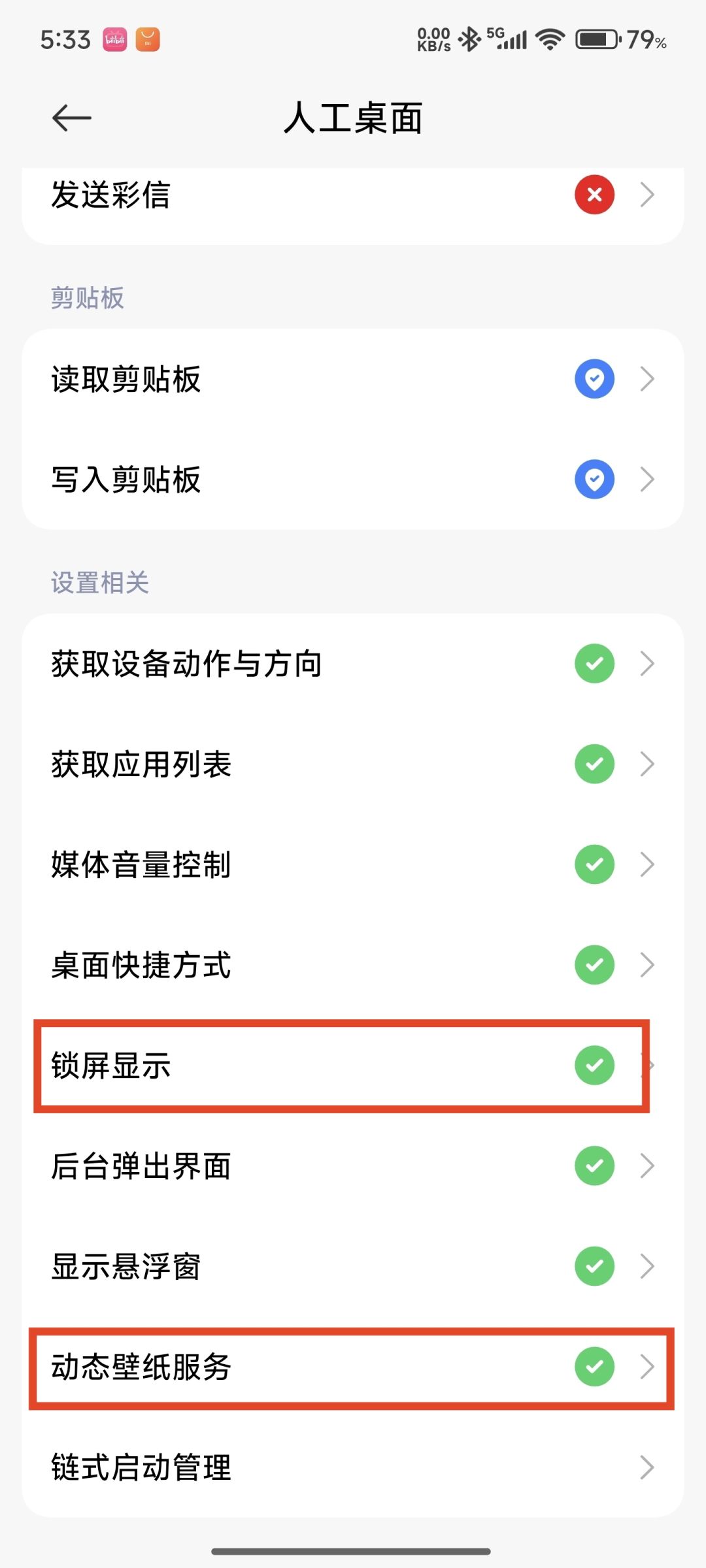Toggle the 锁屏显示 permission status
This screenshot has height=1568, width=706.
click(x=594, y=1065)
